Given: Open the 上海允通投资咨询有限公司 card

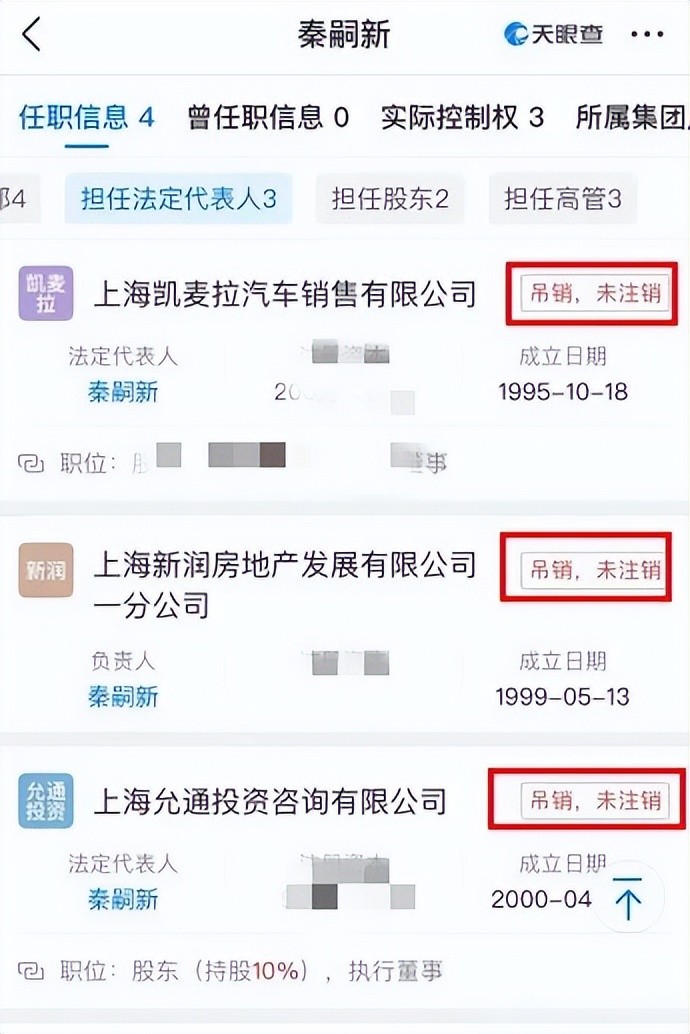Looking at the screenshot, I should tap(270, 801).
